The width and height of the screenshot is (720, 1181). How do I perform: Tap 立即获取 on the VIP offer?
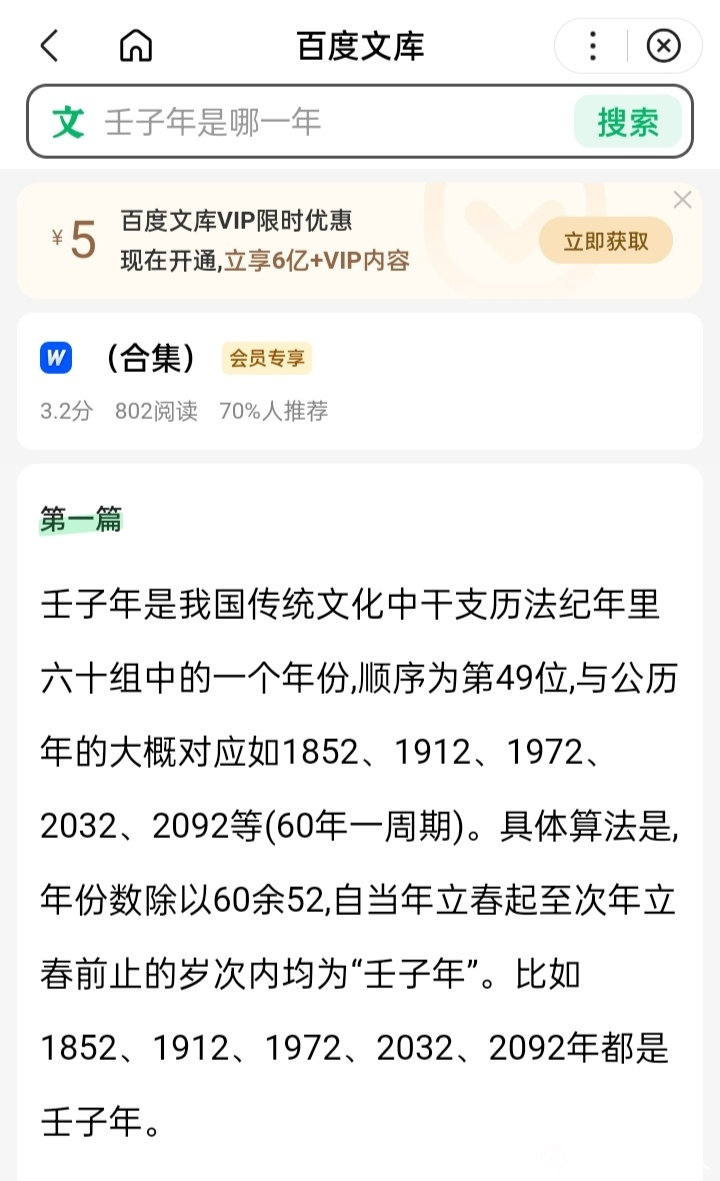pyautogui.click(x=606, y=241)
